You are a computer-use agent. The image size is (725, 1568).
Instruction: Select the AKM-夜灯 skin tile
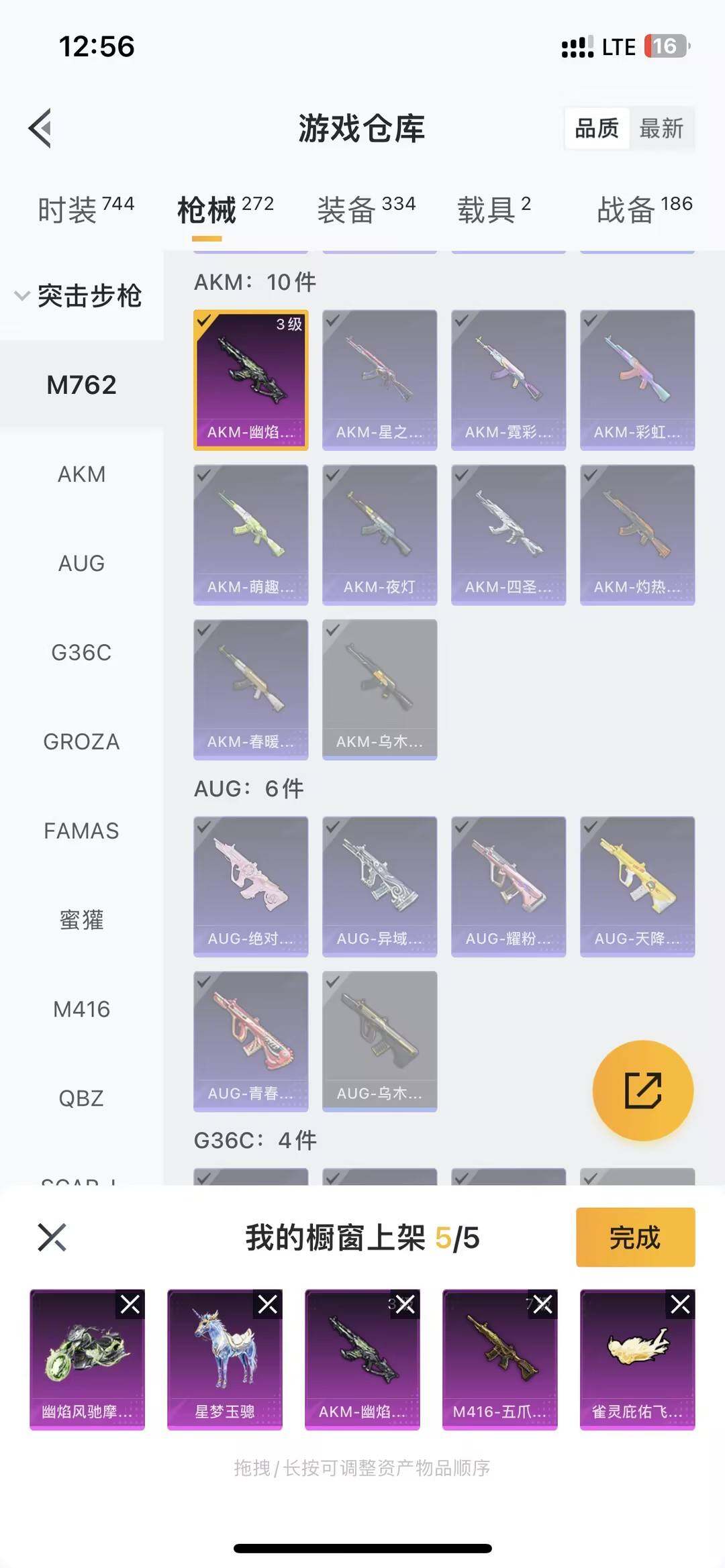point(379,534)
